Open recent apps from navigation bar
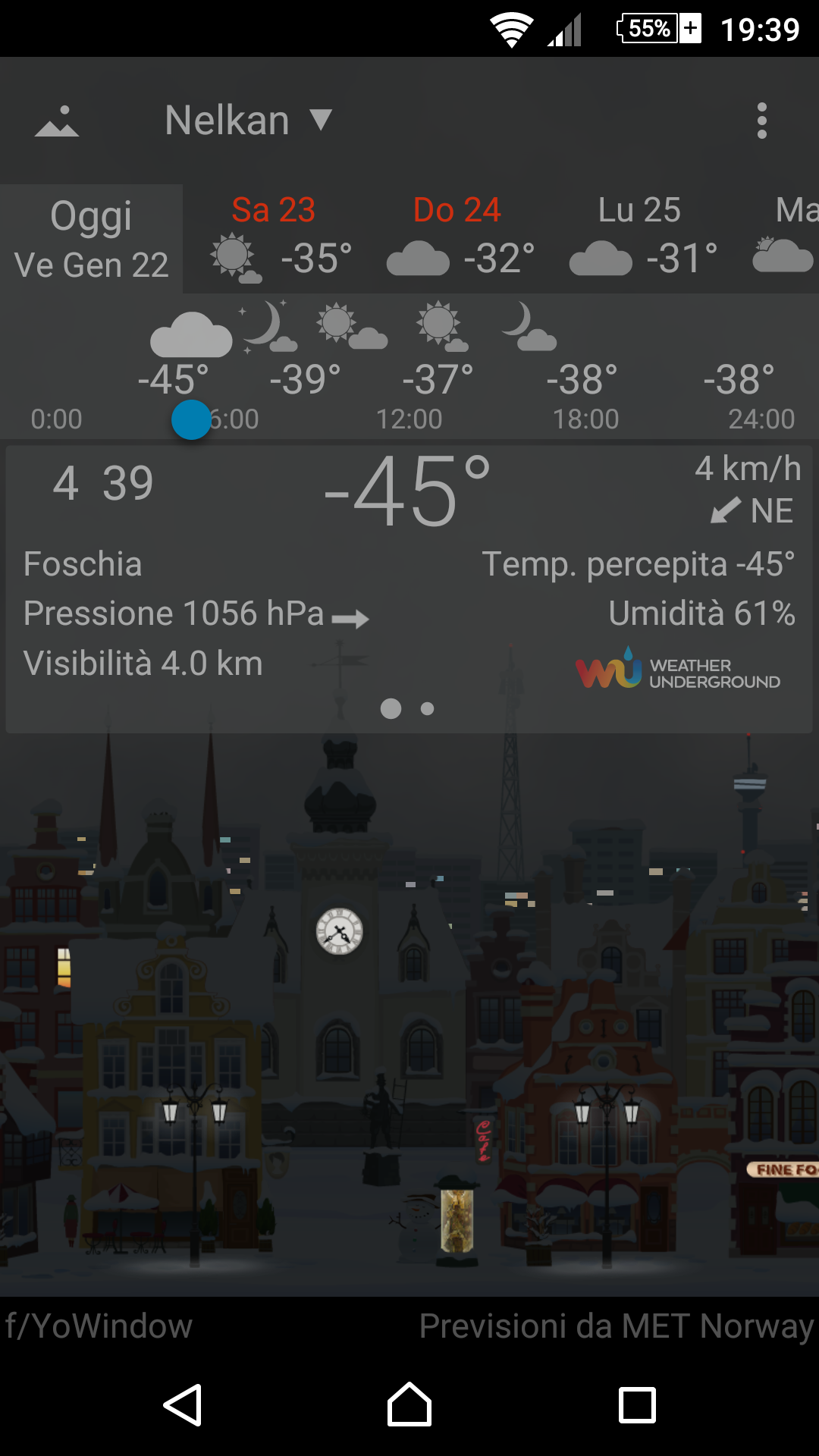 (x=637, y=1405)
